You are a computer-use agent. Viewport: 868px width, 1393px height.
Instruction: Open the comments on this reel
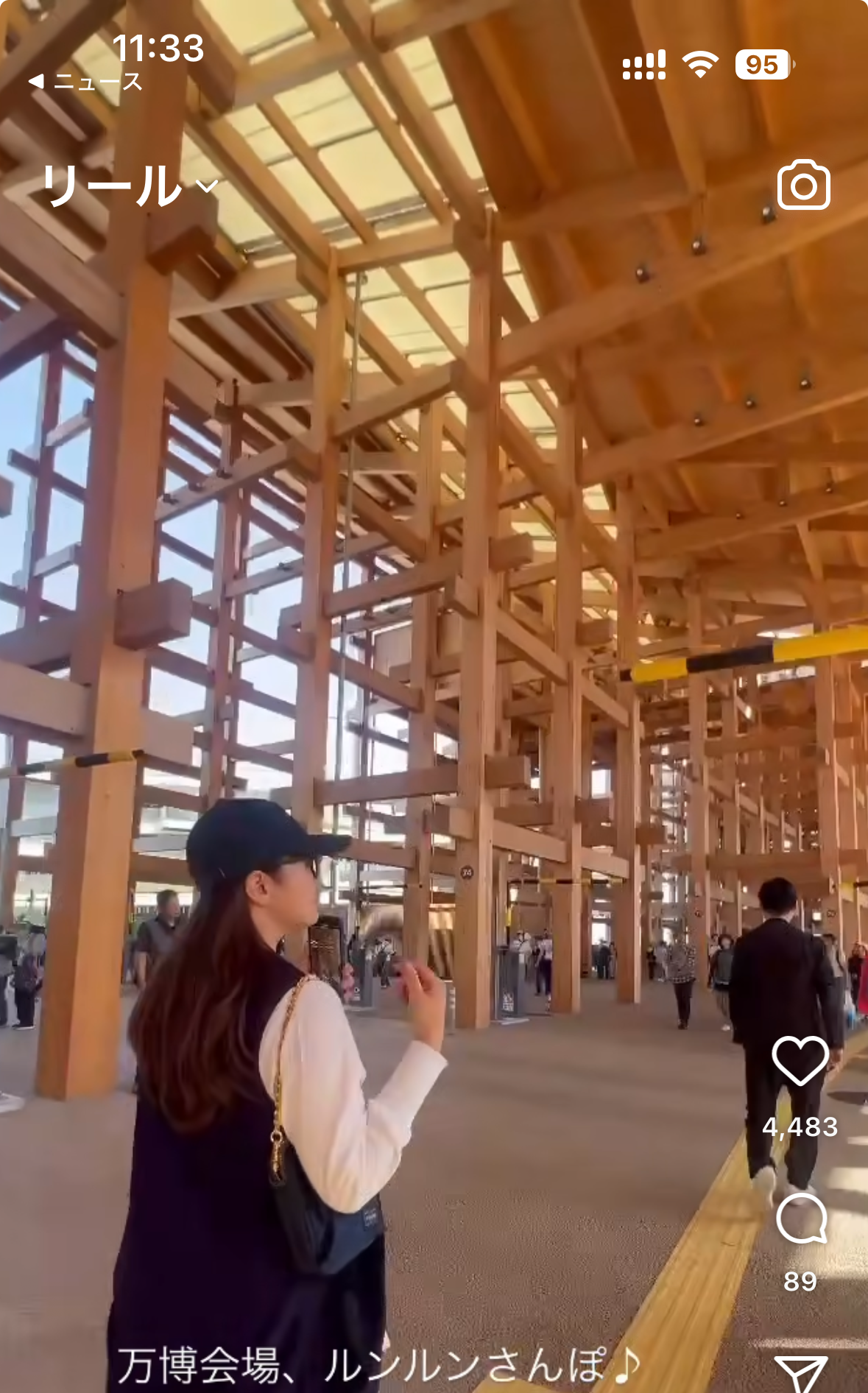[x=801, y=1218]
